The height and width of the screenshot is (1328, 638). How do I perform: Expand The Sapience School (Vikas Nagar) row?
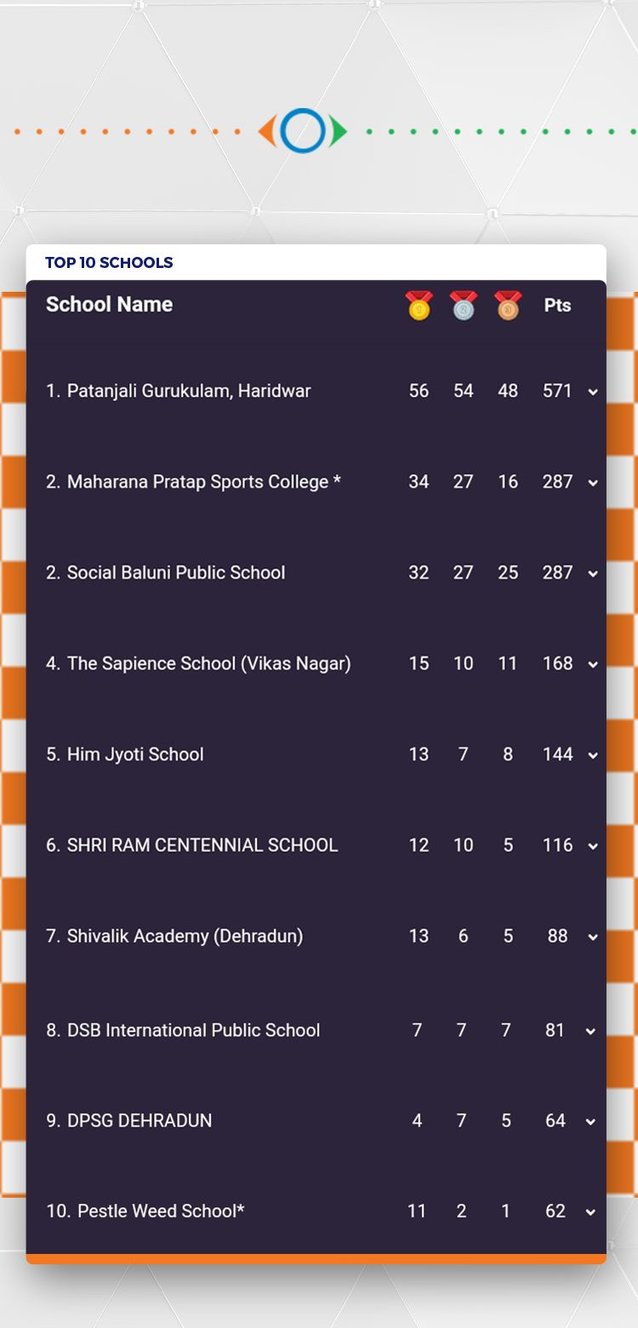click(593, 665)
